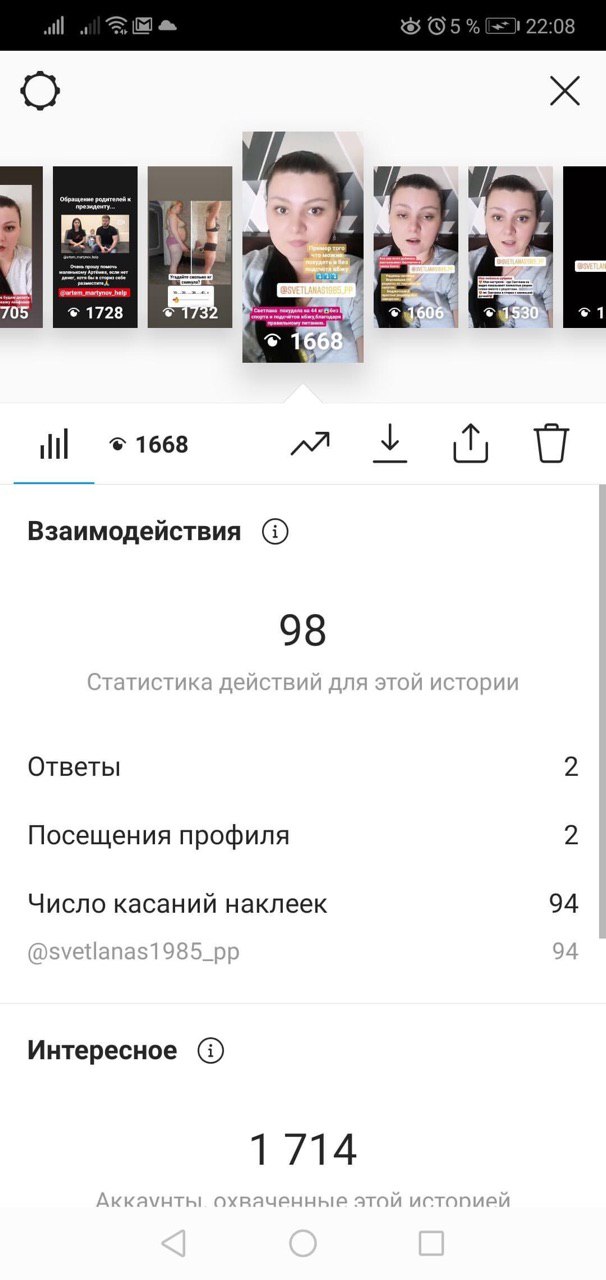Promote this story with the trending arrow
The width and height of the screenshot is (606, 1280).
point(310,444)
